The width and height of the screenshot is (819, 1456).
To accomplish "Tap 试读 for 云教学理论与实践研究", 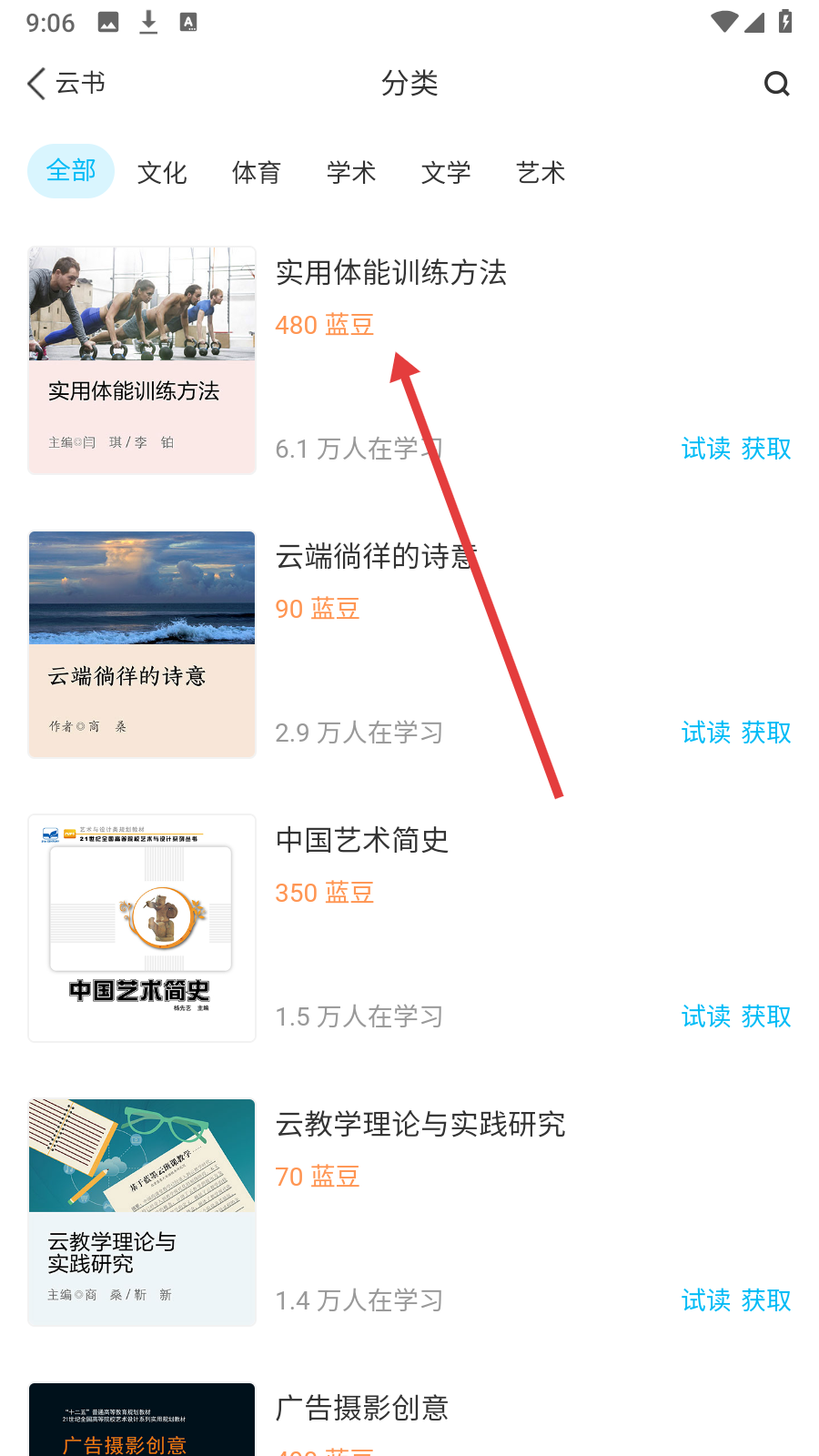I will [x=706, y=1300].
